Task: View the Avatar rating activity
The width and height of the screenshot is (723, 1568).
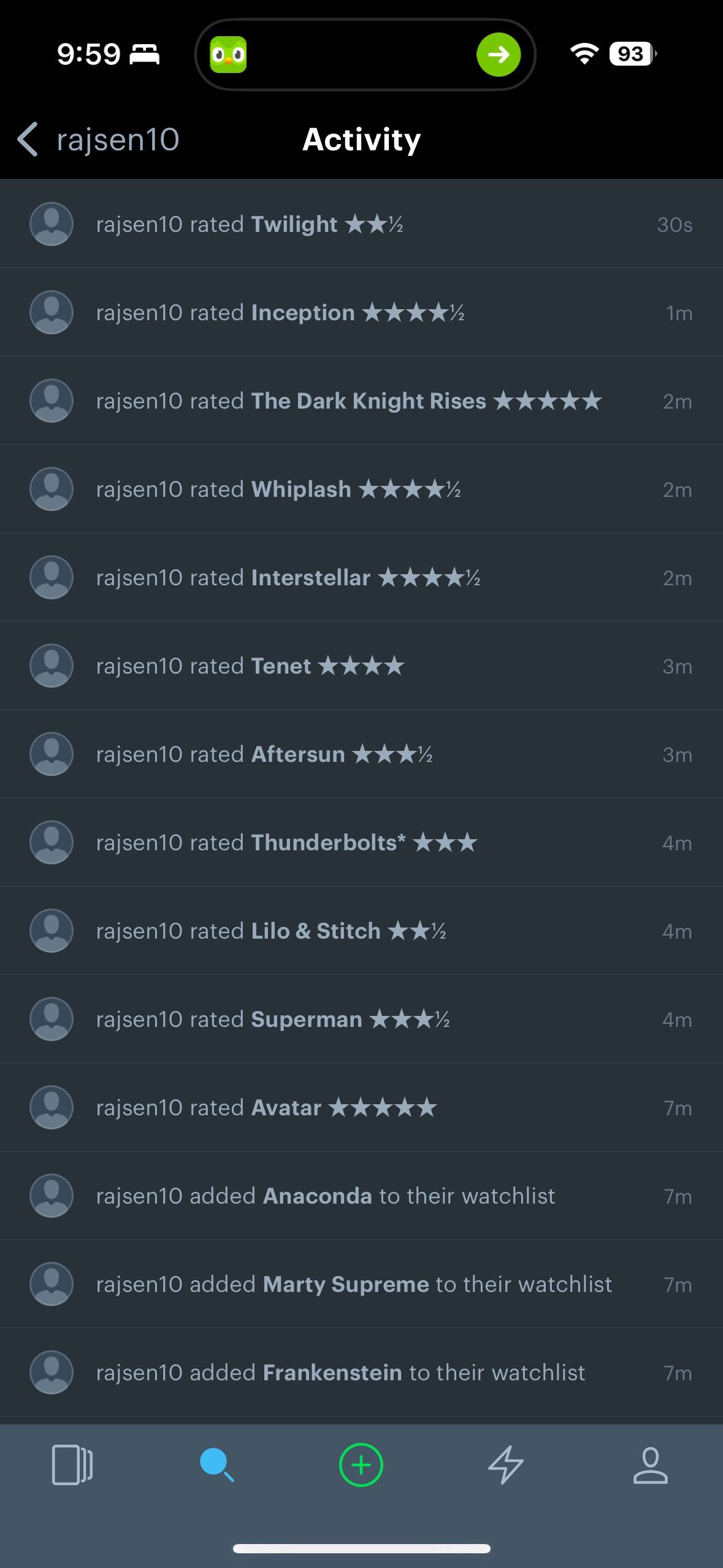Action: pos(361,1107)
